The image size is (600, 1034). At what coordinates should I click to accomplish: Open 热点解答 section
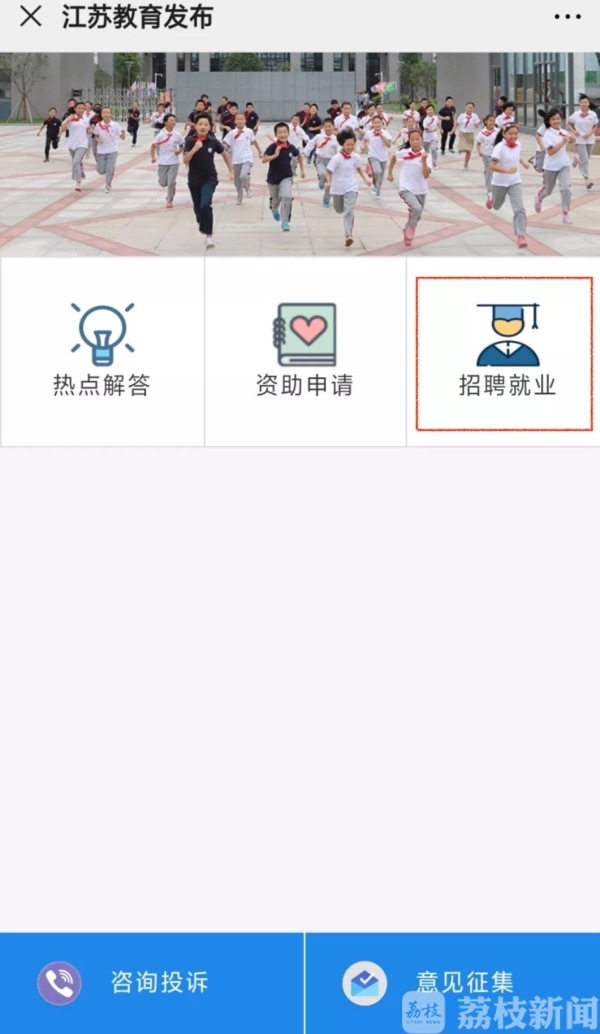pyautogui.click(x=102, y=350)
